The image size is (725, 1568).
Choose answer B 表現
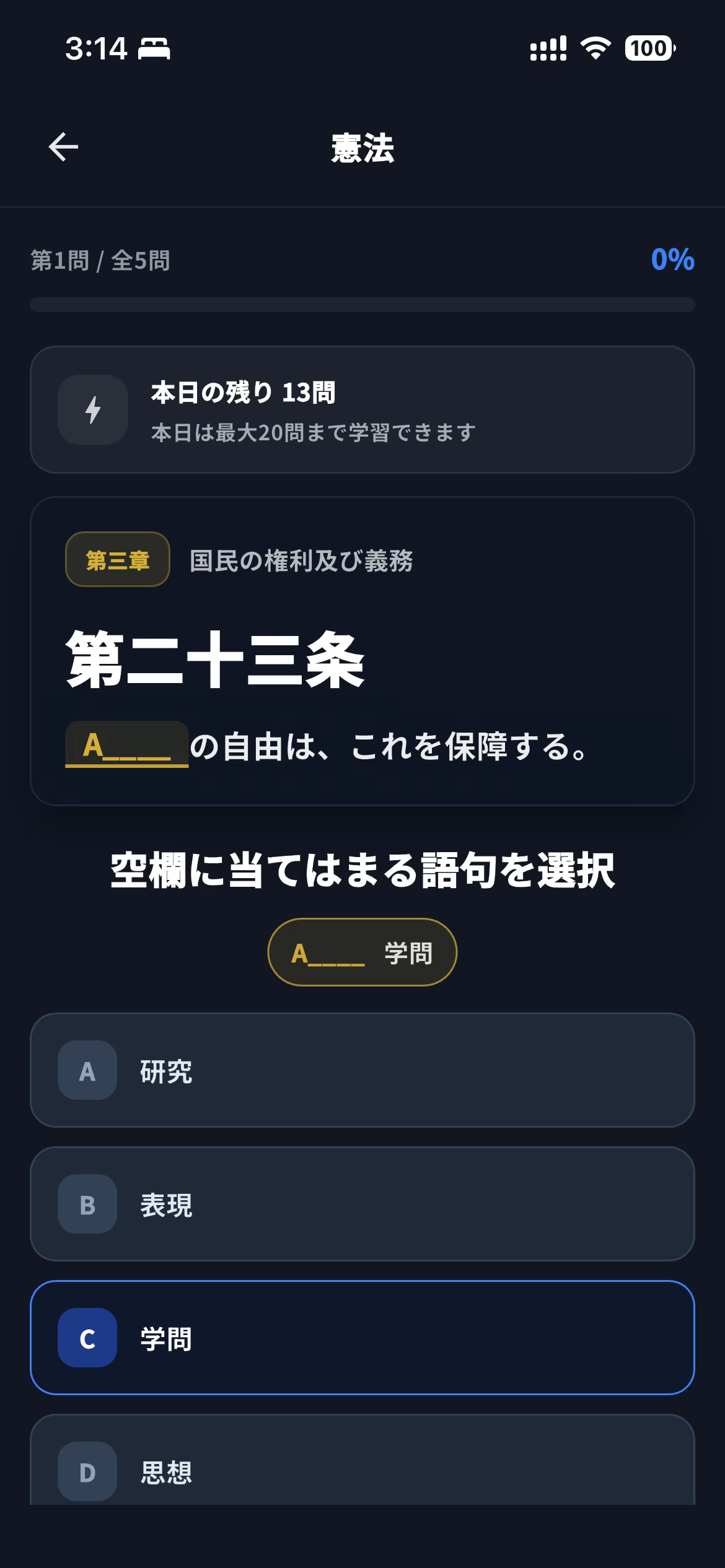362,1204
